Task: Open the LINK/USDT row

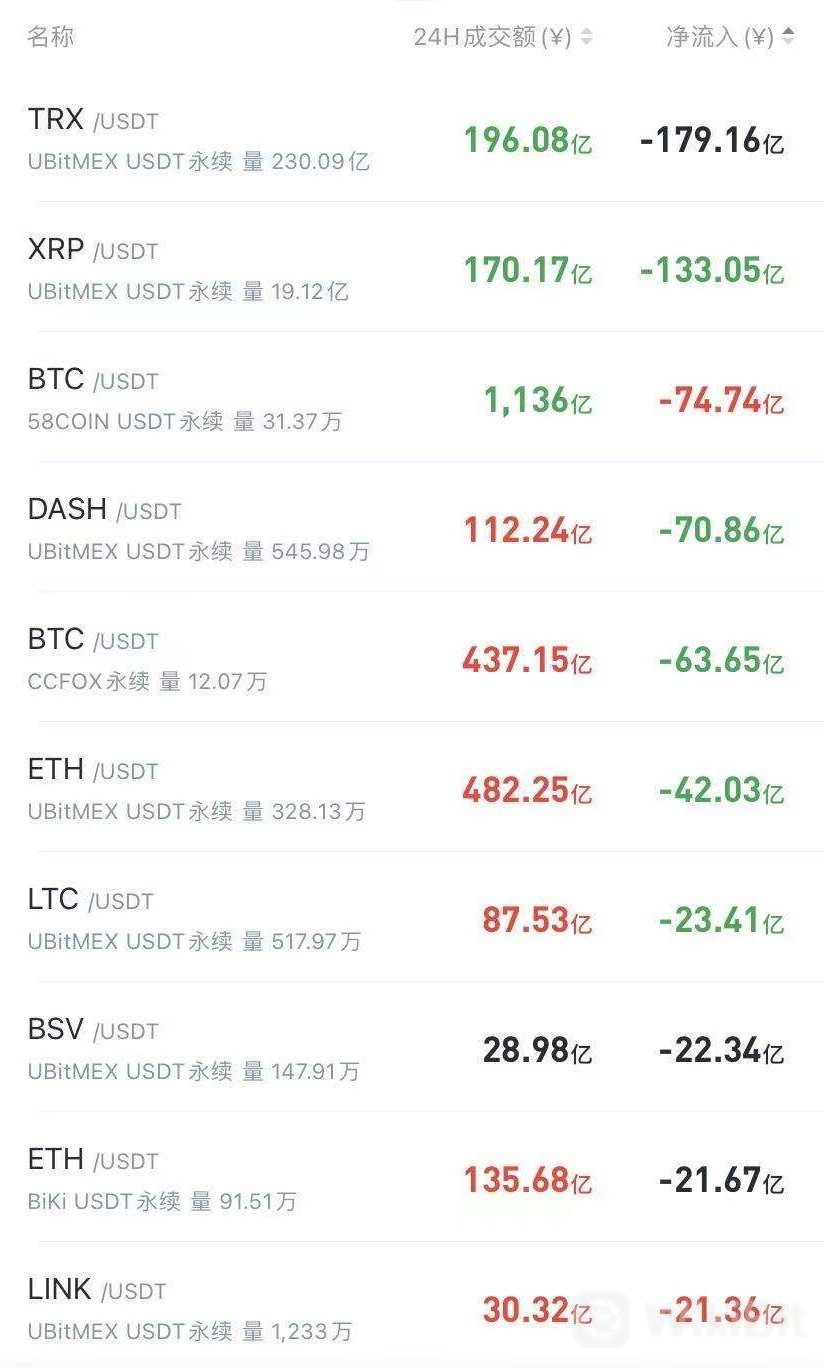Action: [x=412, y=1305]
